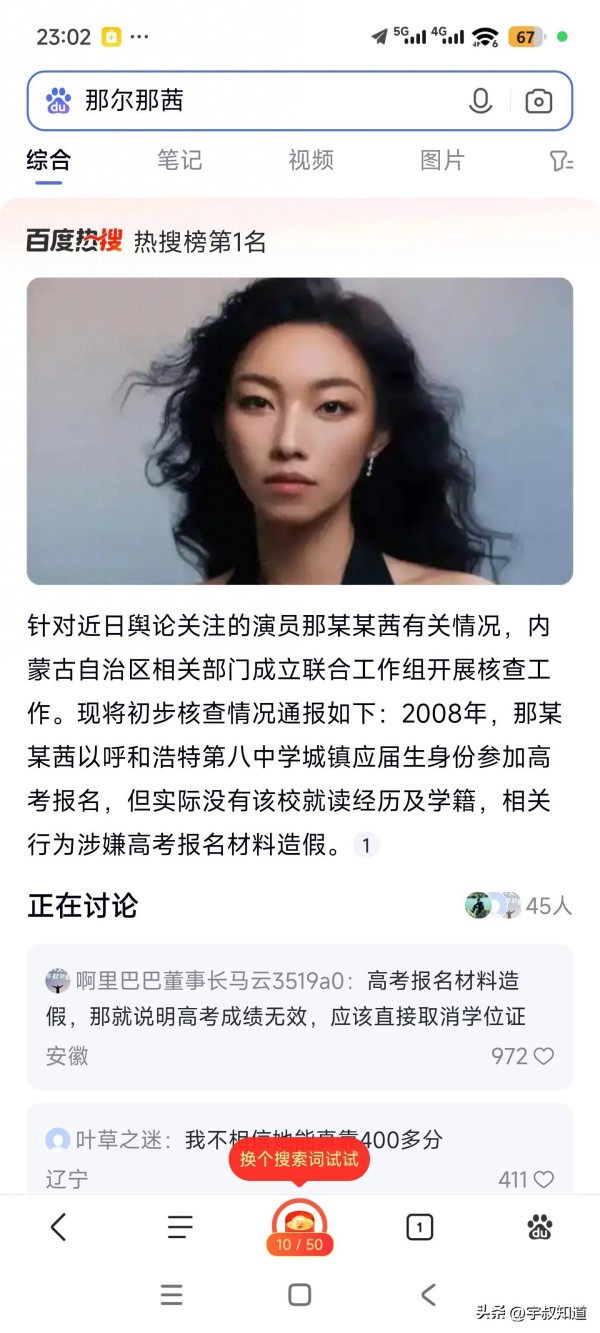The width and height of the screenshot is (600, 1333).
Task: Switch to the 图片 tab
Action: point(442,160)
